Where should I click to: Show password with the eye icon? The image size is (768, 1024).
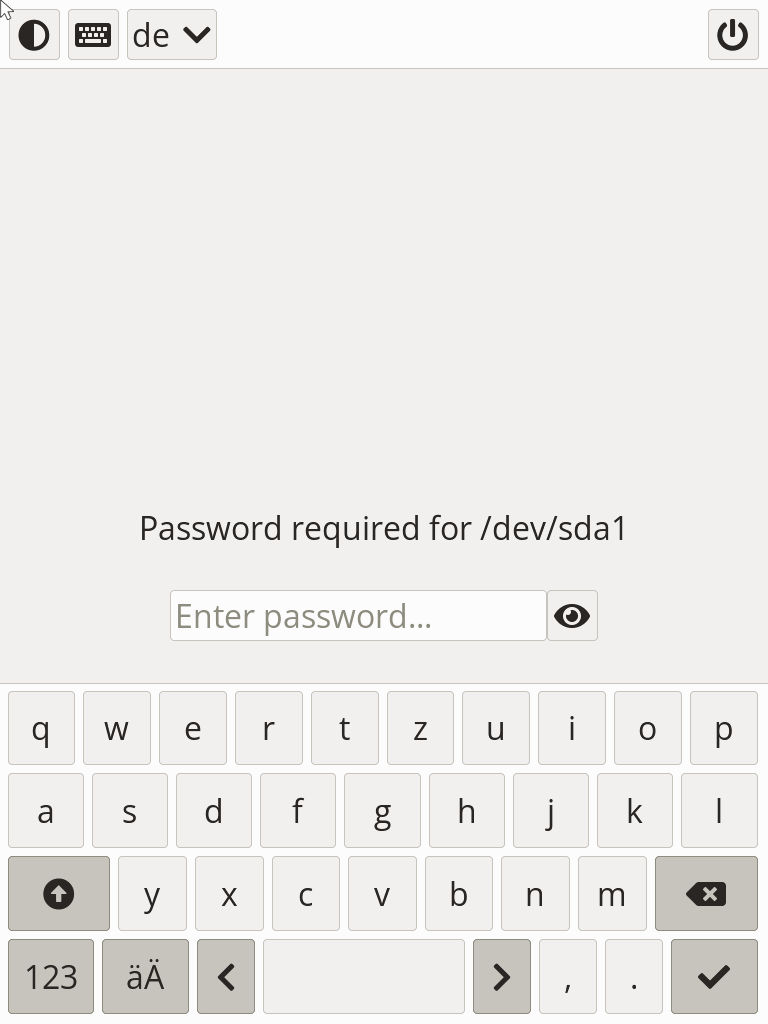coord(572,616)
